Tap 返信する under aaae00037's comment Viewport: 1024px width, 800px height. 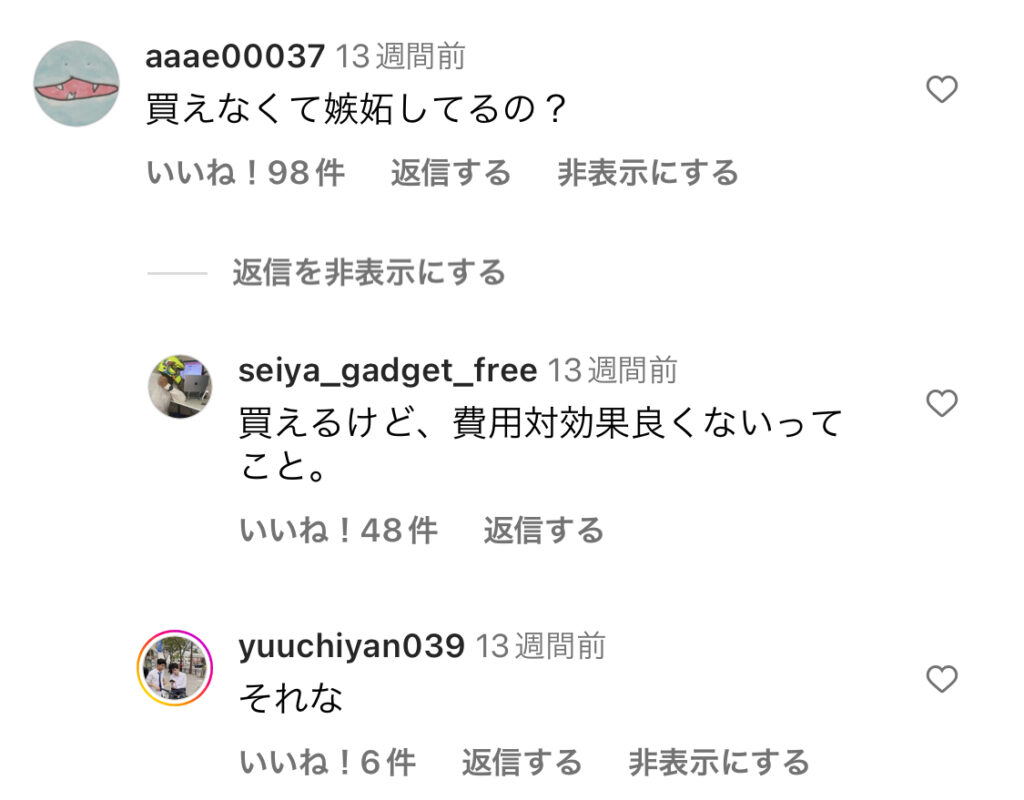450,172
